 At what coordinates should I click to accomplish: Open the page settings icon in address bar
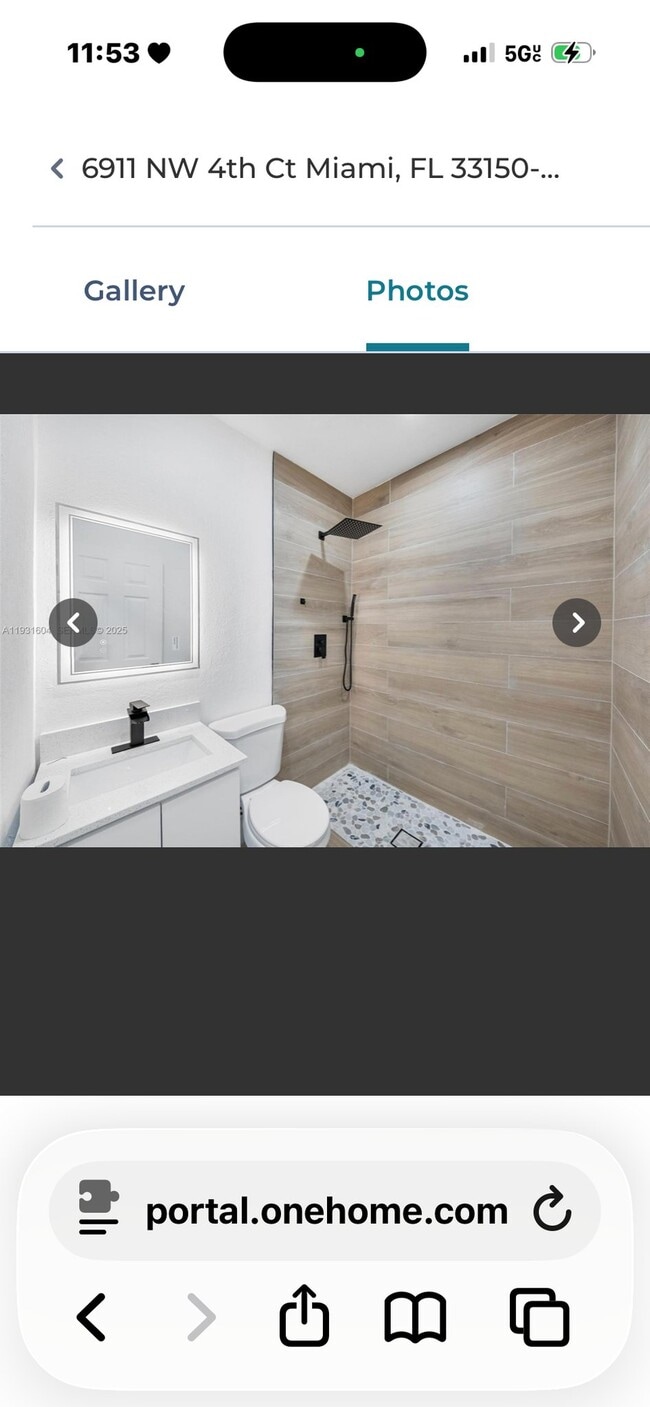coord(98,1209)
